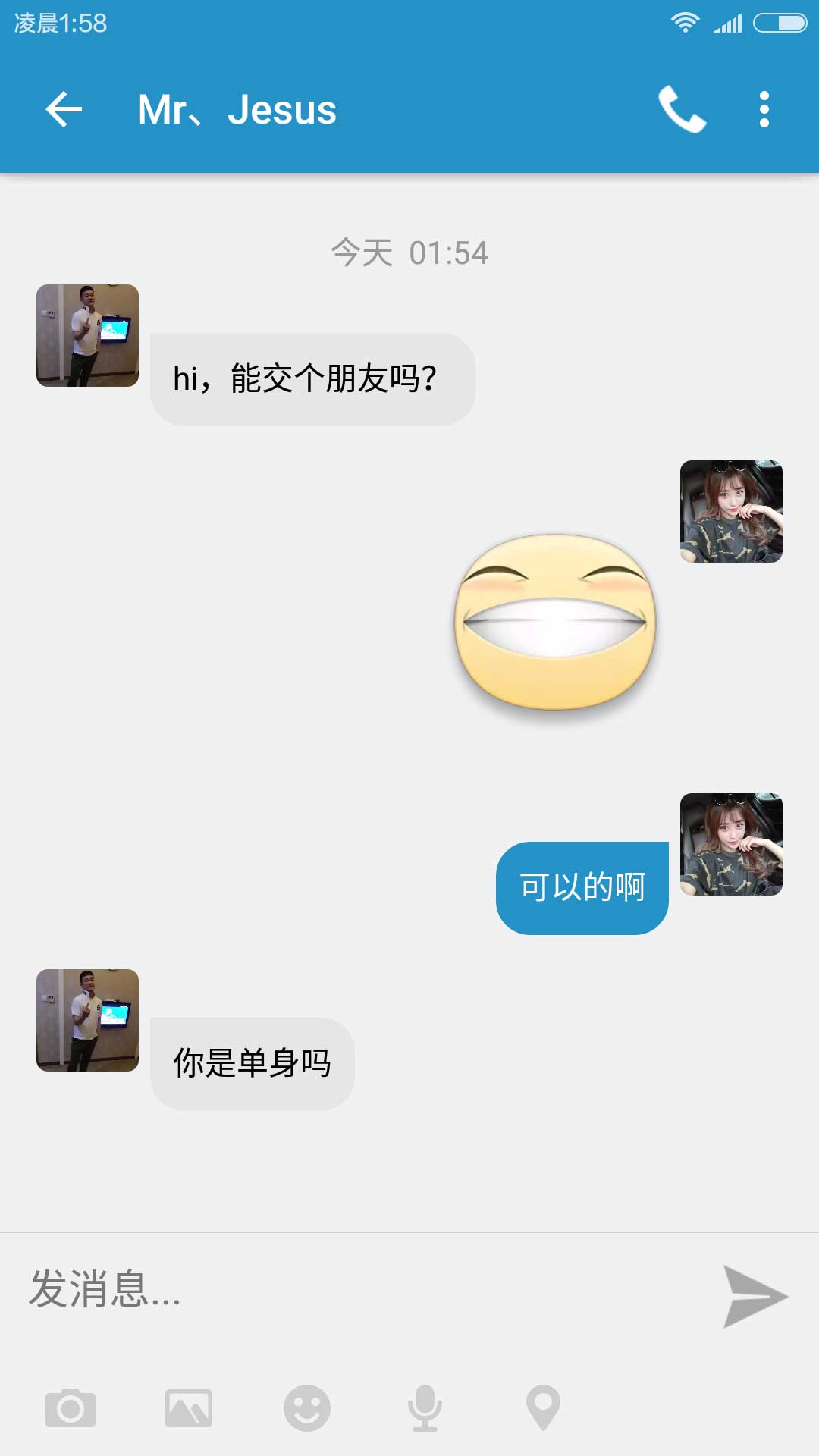
Task: Open Mr、Jesus's profile avatar
Action: click(86, 334)
